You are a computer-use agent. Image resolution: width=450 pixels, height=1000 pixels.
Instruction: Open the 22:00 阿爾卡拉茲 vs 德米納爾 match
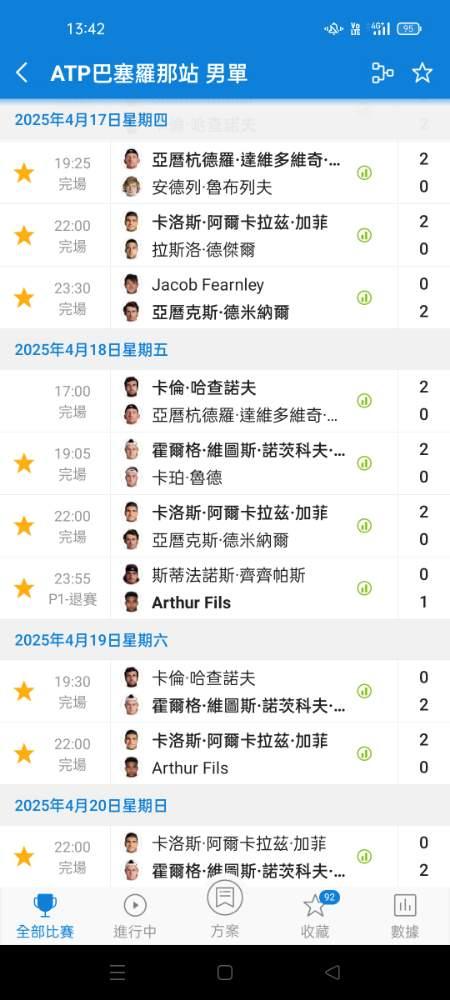coord(225,526)
